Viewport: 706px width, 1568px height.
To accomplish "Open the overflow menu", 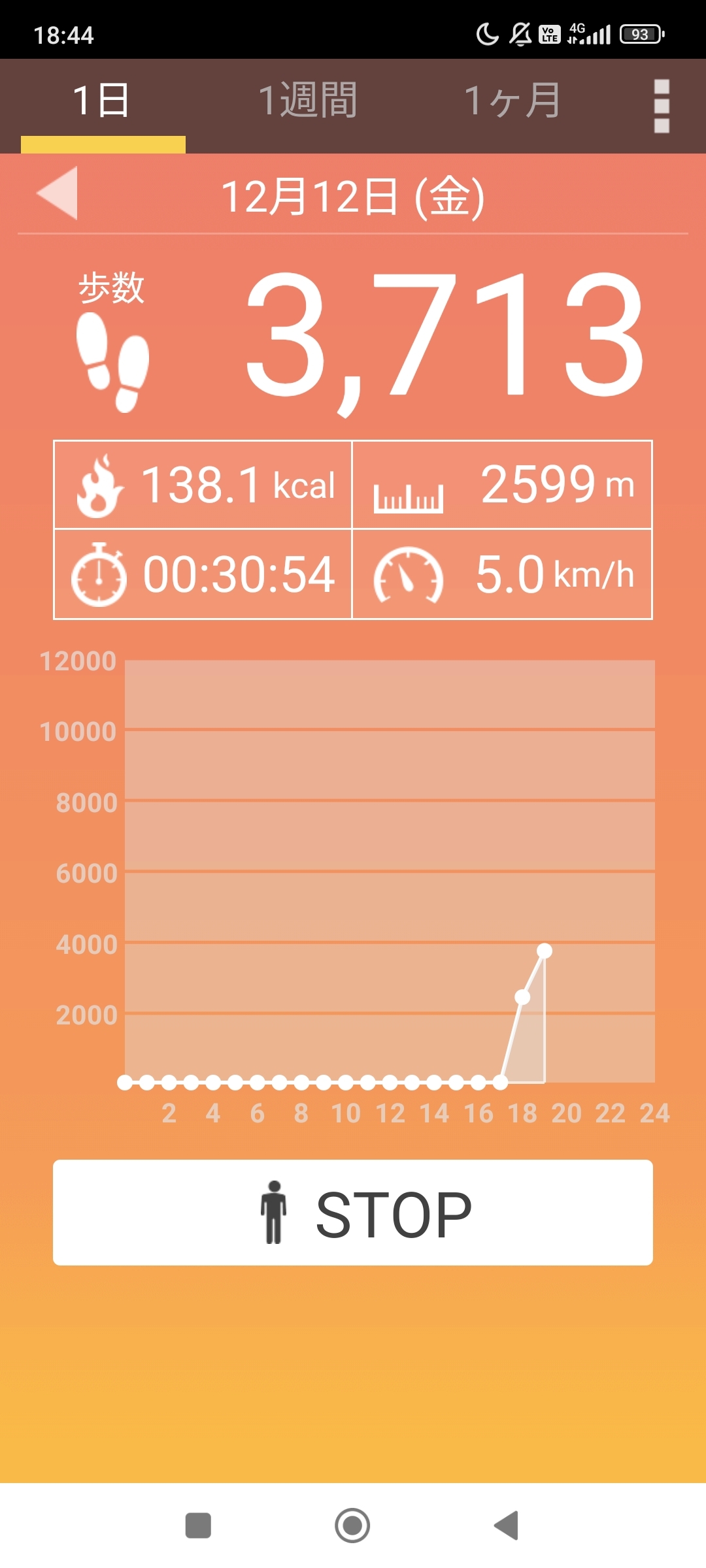I will (x=662, y=106).
